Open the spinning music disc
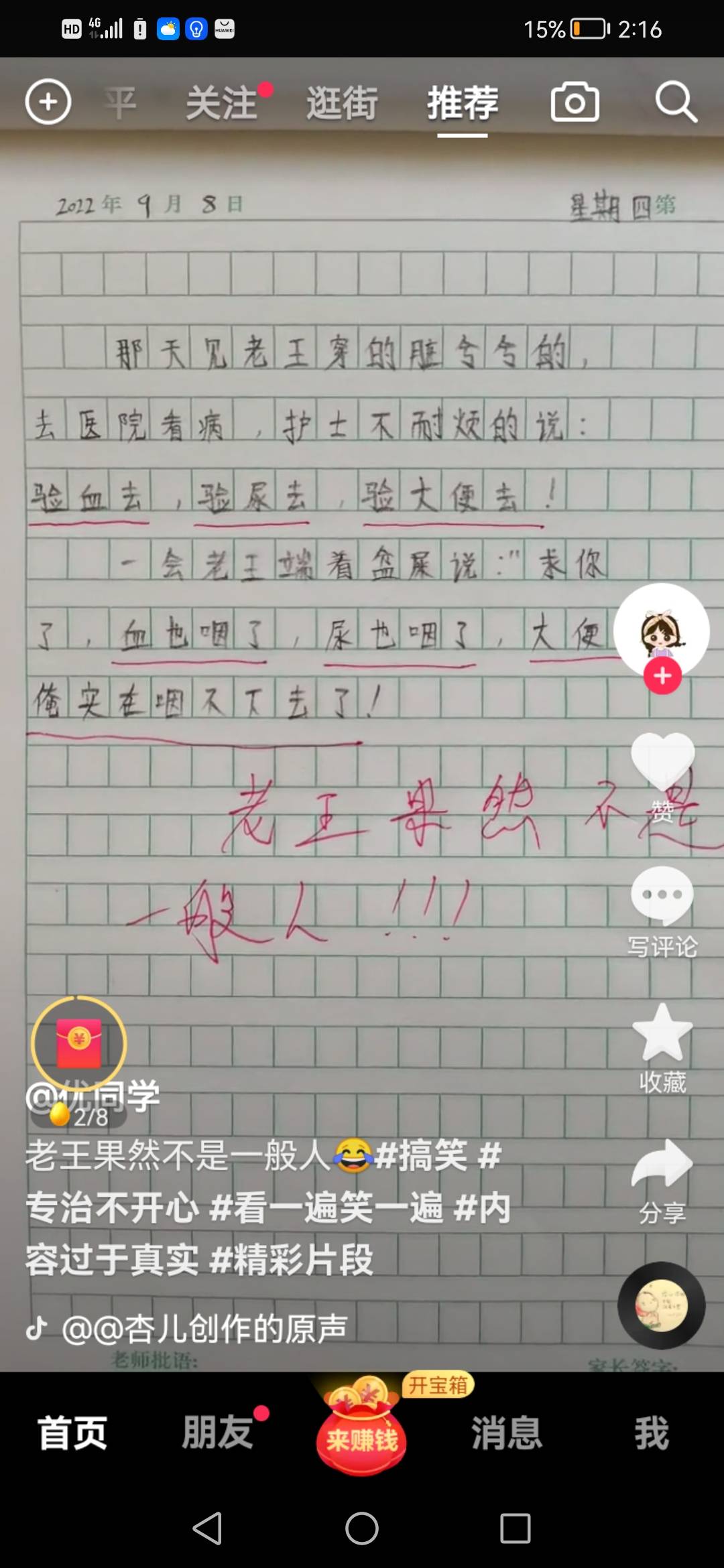This screenshot has height=1568, width=724. (661, 1305)
